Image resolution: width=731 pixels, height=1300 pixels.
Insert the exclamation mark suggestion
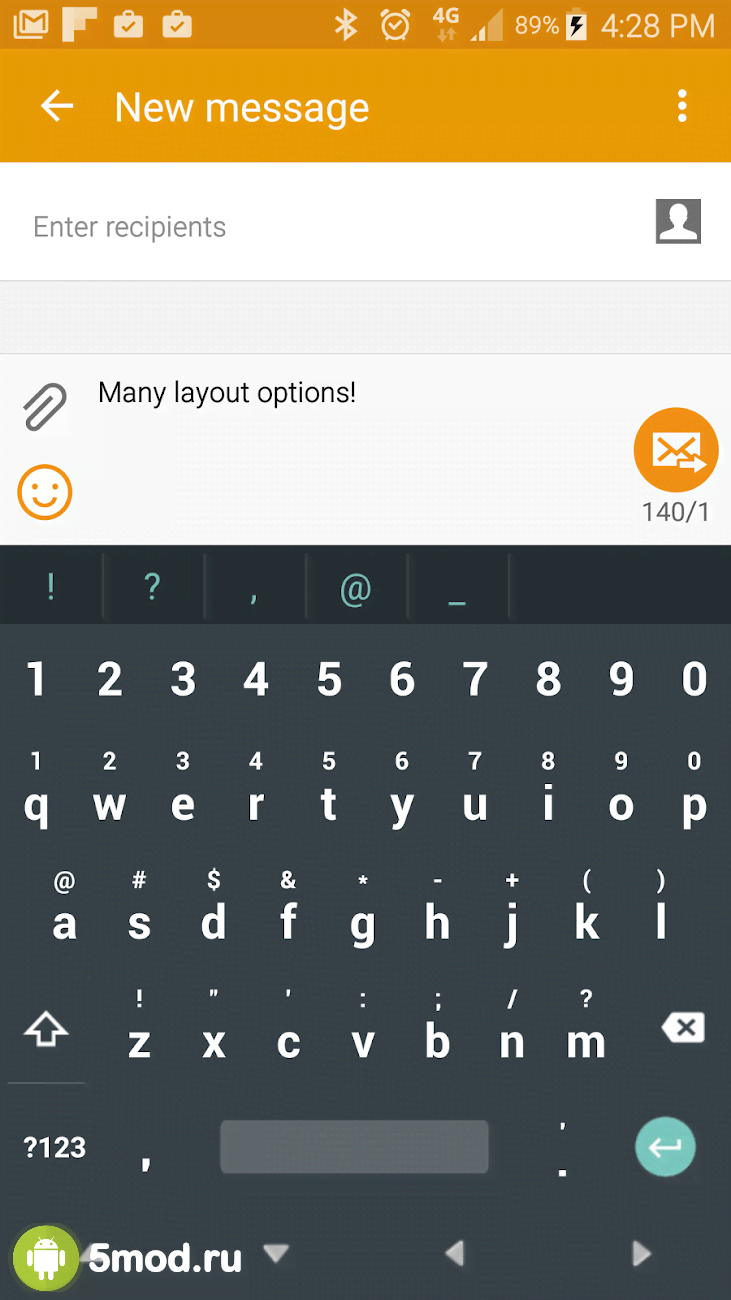click(51, 586)
